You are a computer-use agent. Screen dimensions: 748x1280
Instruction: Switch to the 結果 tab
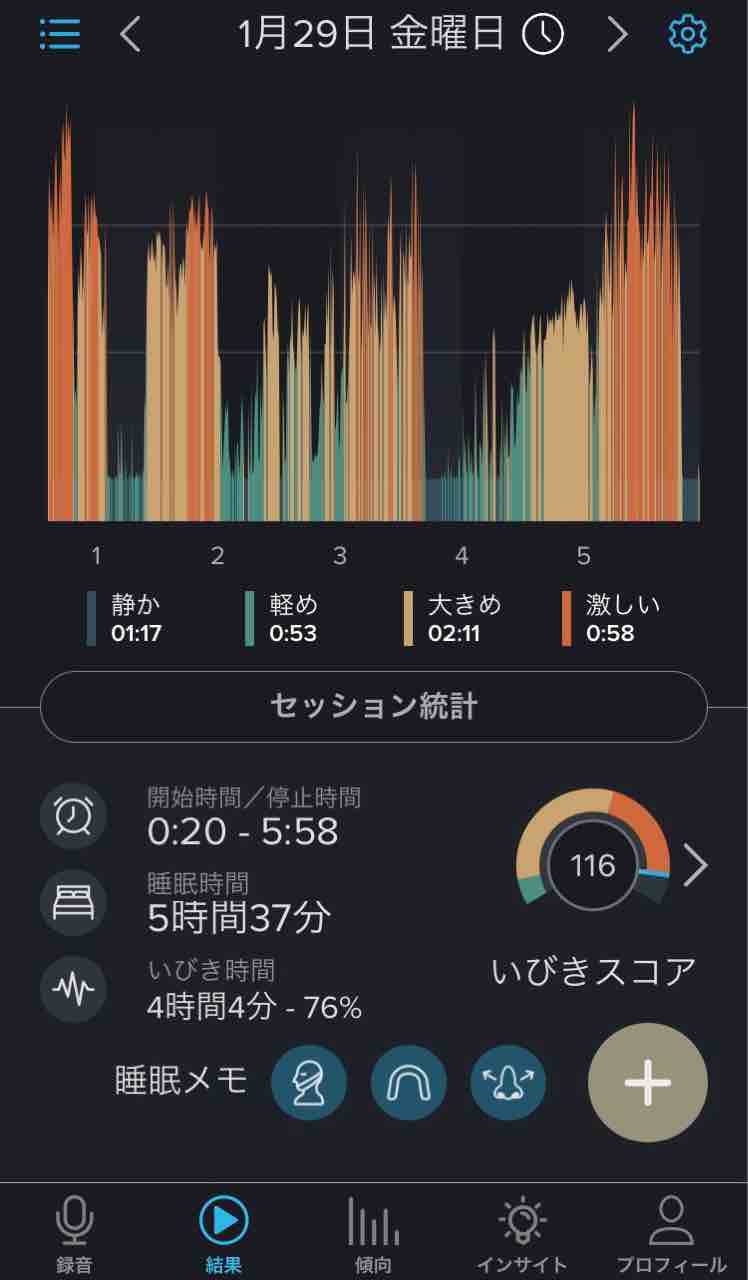click(224, 1233)
